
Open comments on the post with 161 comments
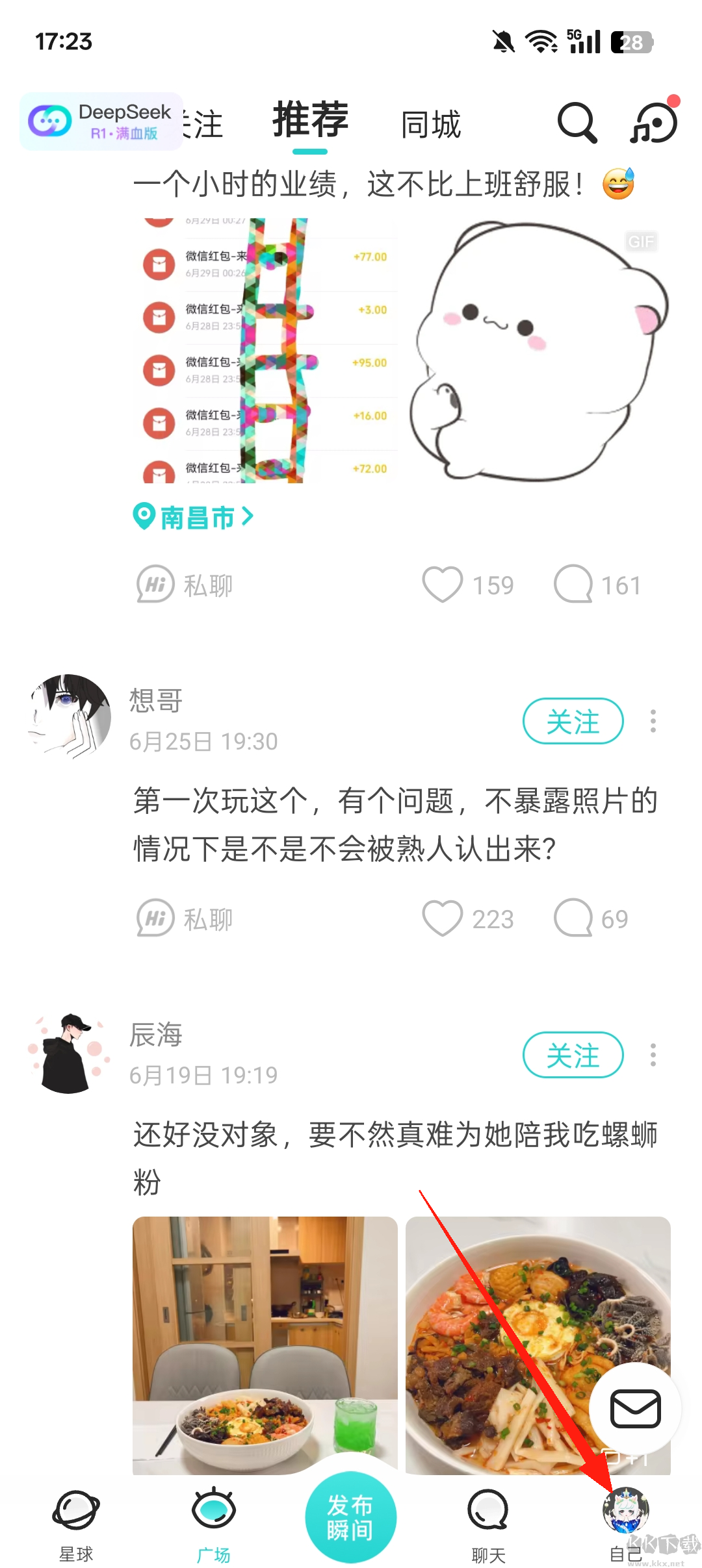click(x=573, y=585)
